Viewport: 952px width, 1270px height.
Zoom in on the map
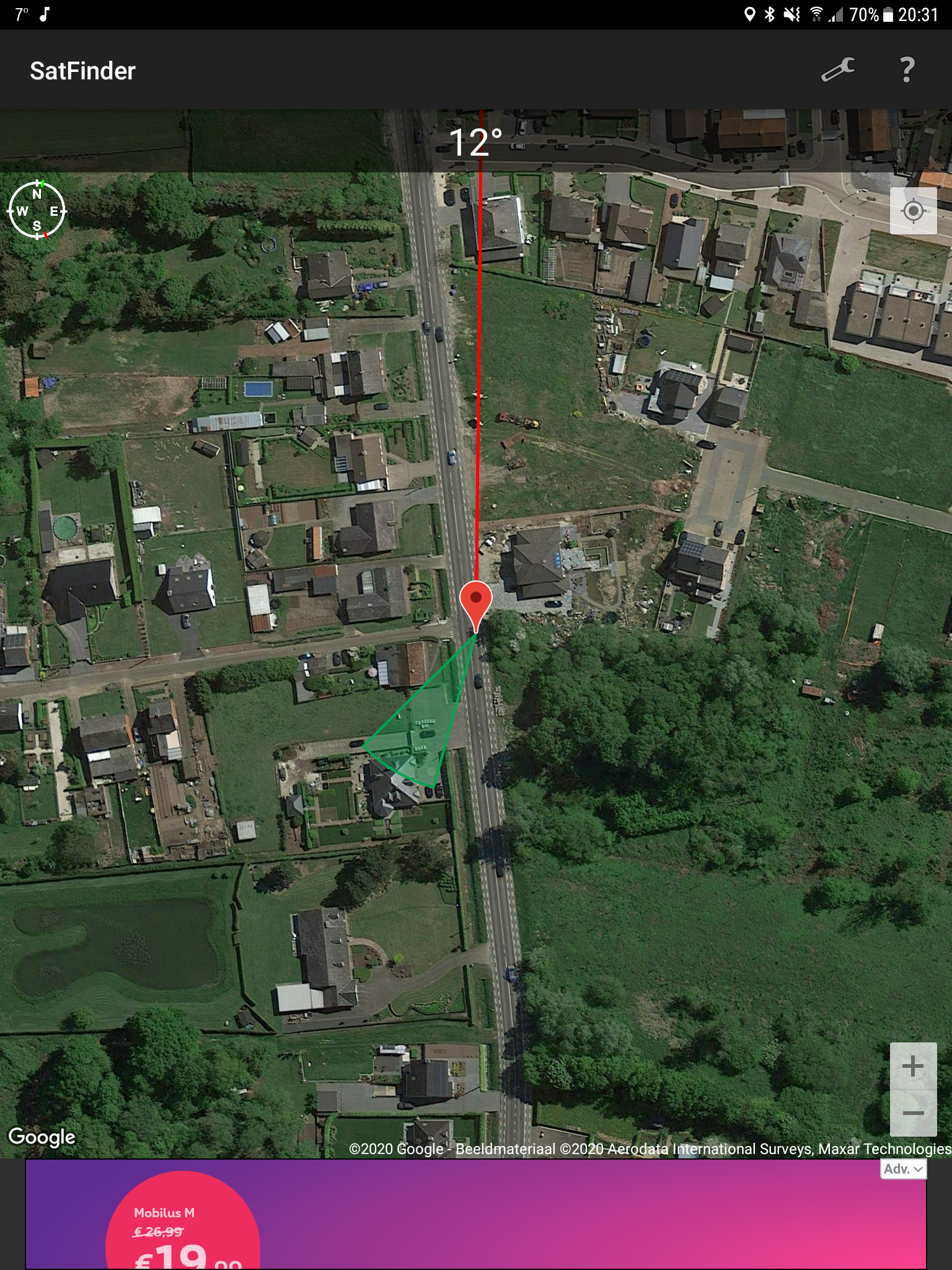pos(913,1067)
